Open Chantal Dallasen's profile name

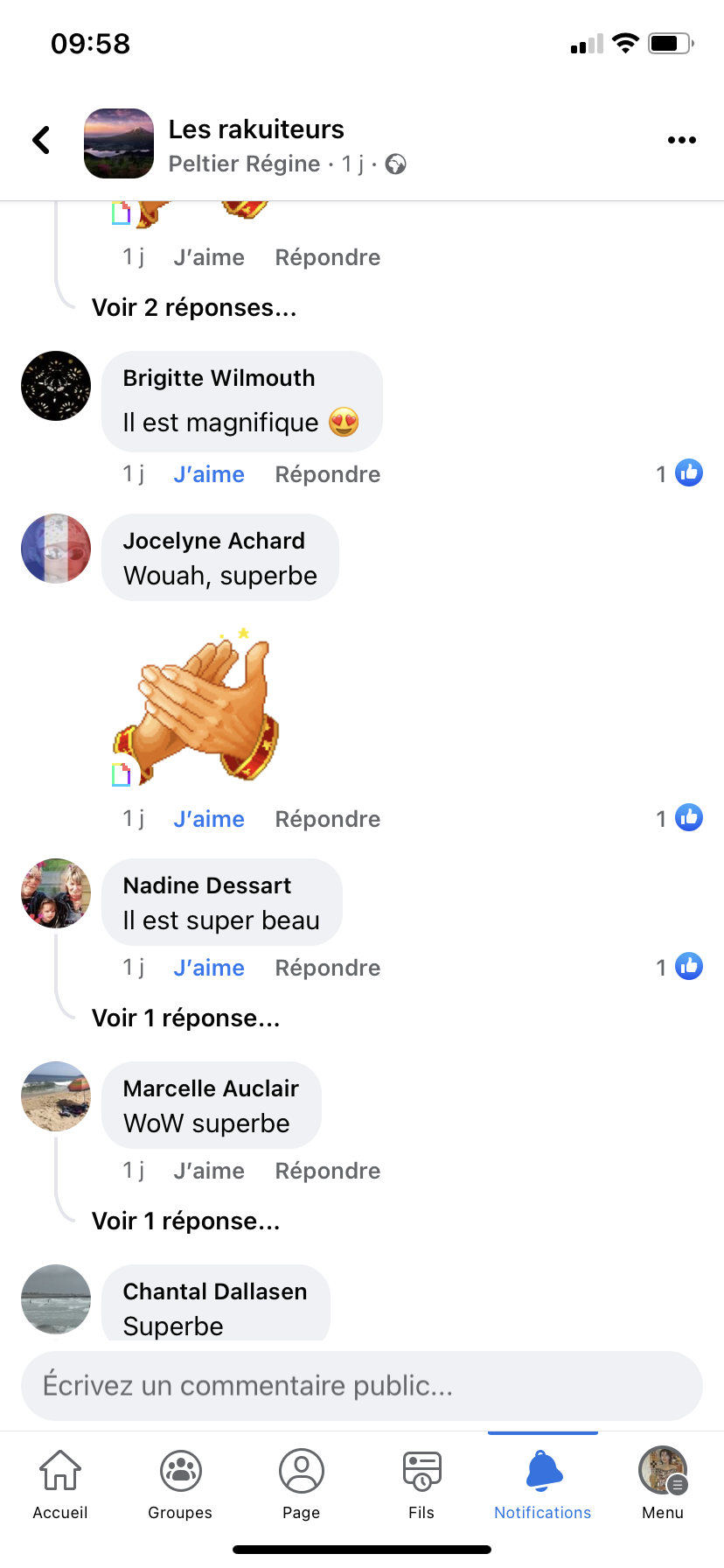tap(215, 1291)
